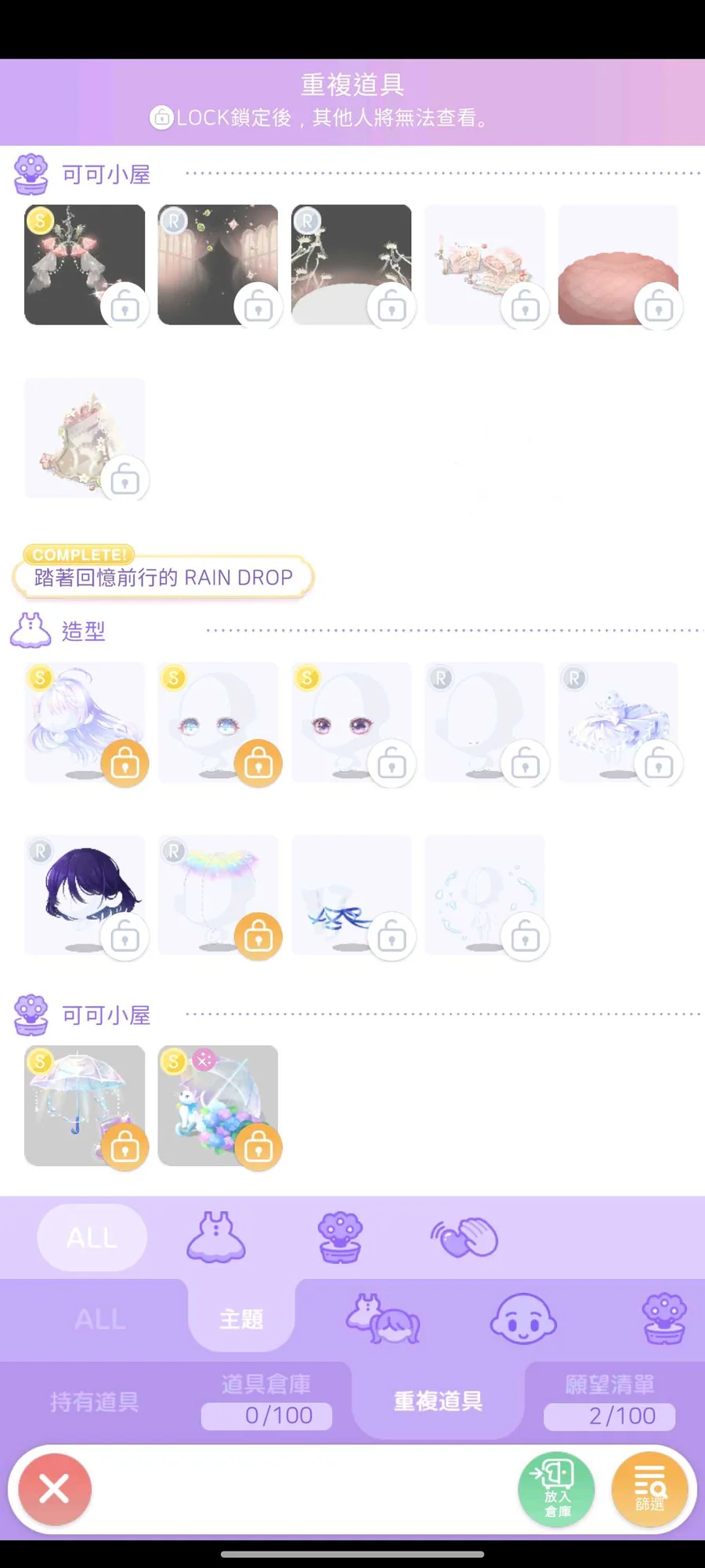The height and width of the screenshot is (1568, 705).
Task: Switch to 持有道具 tab
Action: [94, 1402]
